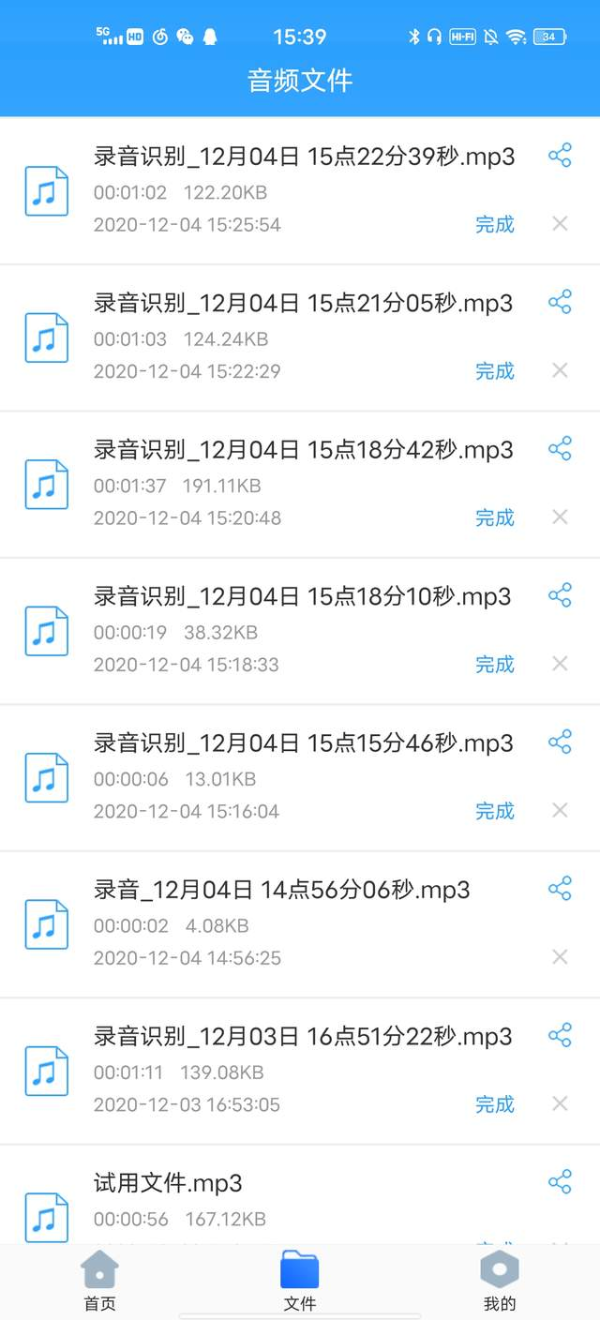Image resolution: width=600 pixels, height=1320 pixels.
Task: Delete the 15点22分39秒 recording
Action: 560,223
